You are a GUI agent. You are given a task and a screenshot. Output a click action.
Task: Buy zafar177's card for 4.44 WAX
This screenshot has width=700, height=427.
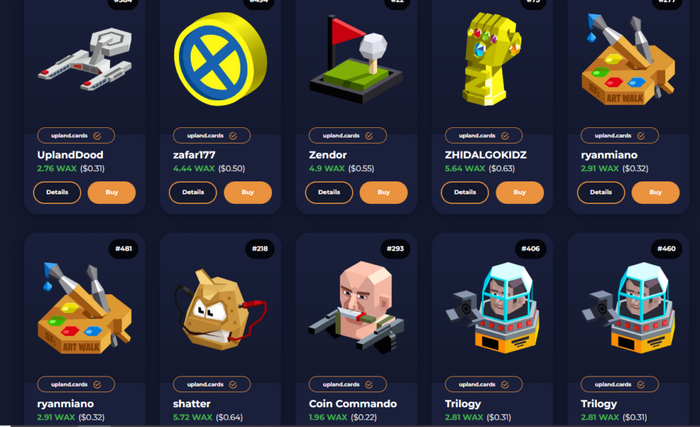247,192
